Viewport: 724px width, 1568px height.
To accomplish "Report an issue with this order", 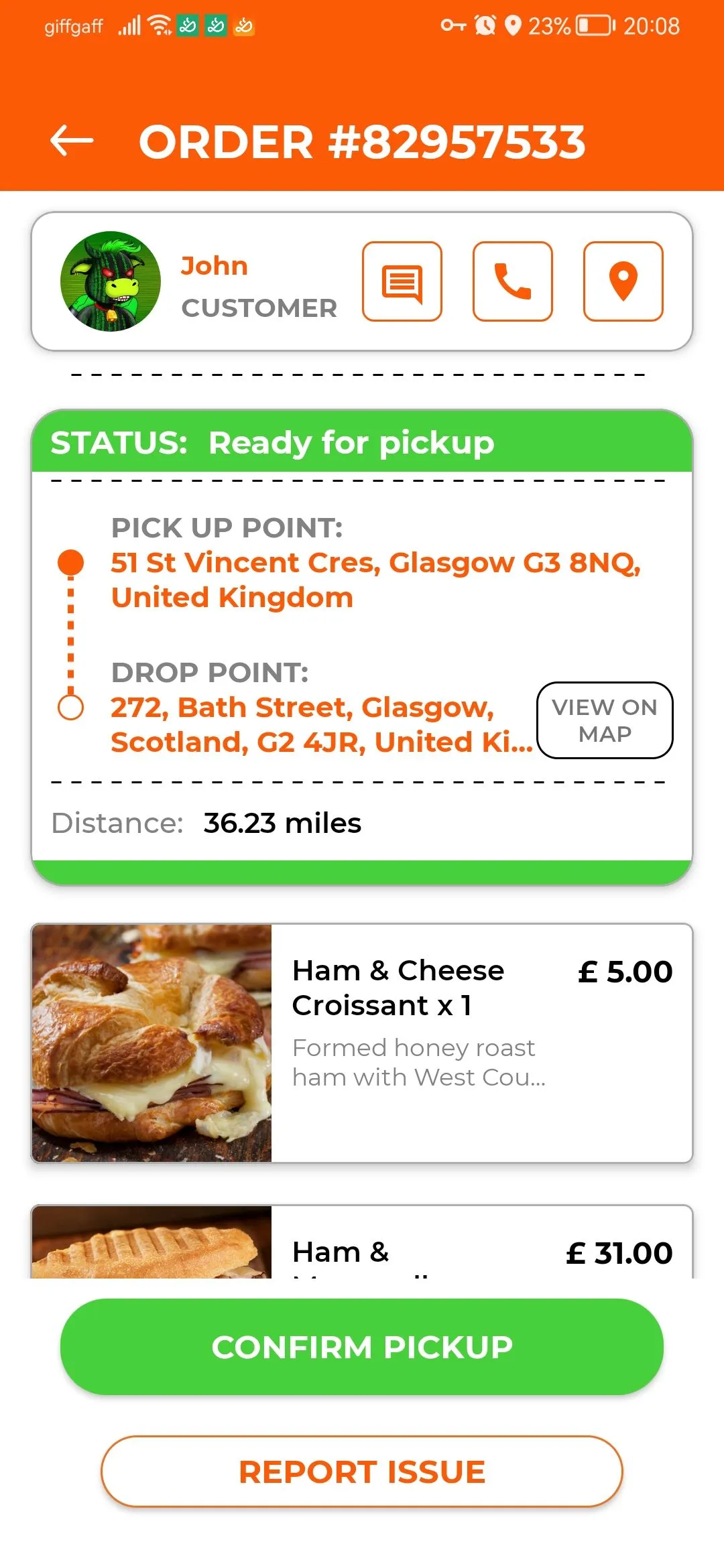I will (362, 1472).
